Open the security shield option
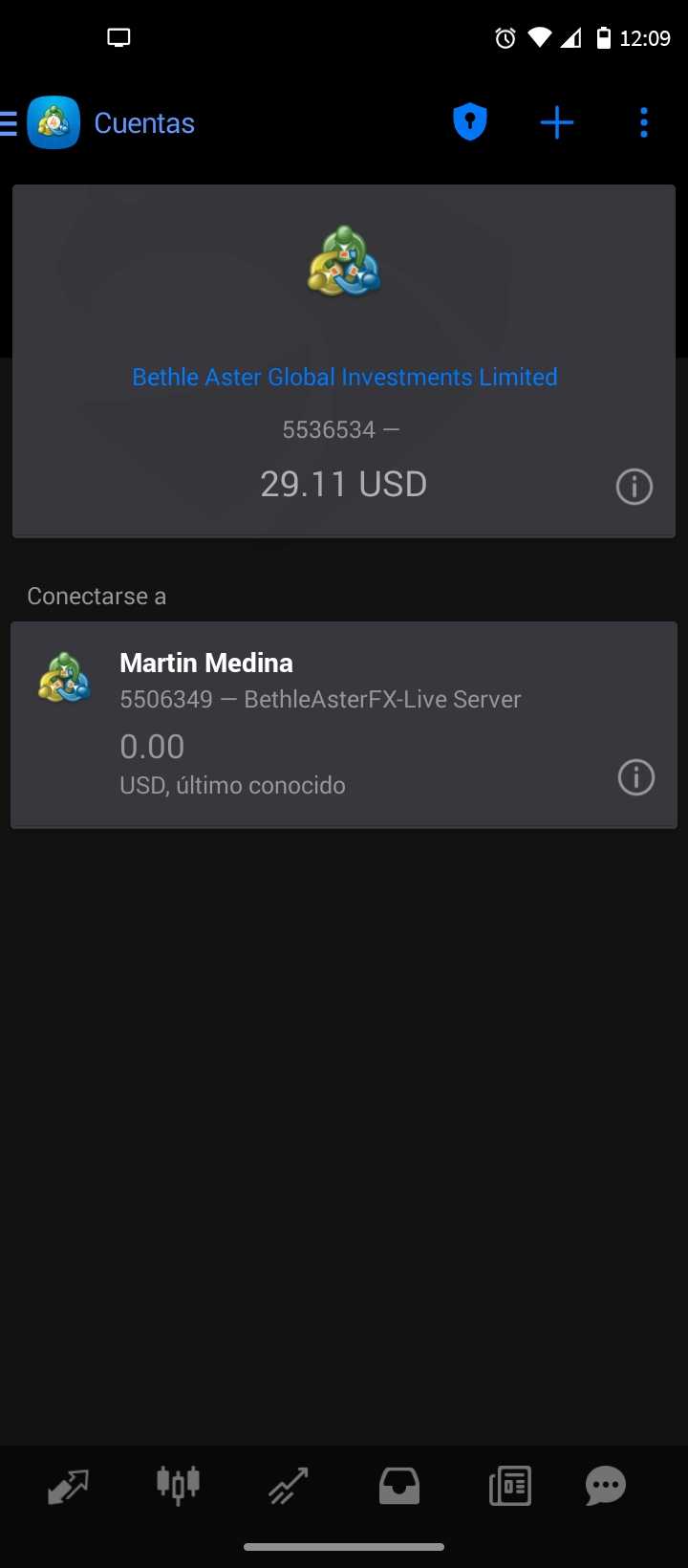Screen dimensions: 688x1568 (x=469, y=122)
